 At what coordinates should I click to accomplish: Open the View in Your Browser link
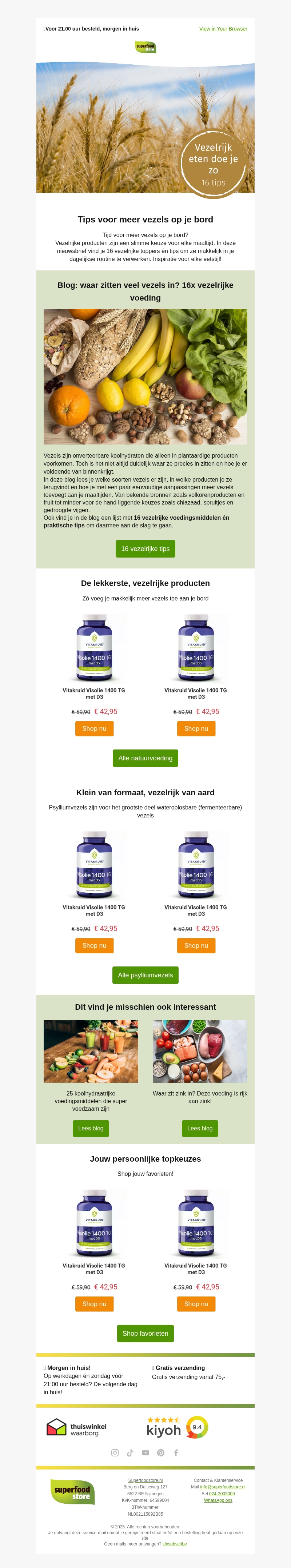(x=223, y=29)
